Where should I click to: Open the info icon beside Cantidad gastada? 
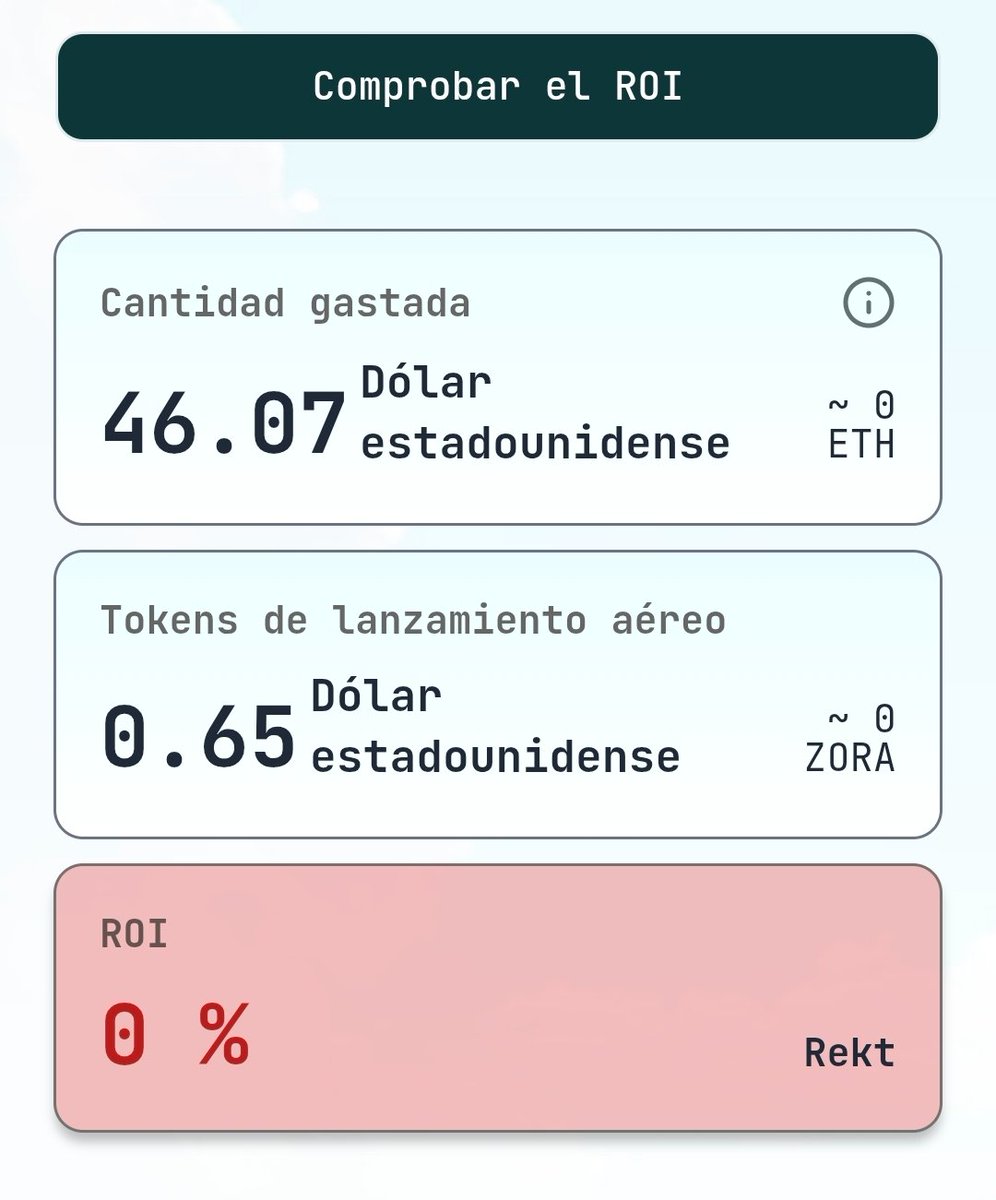(x=868, y=302)
